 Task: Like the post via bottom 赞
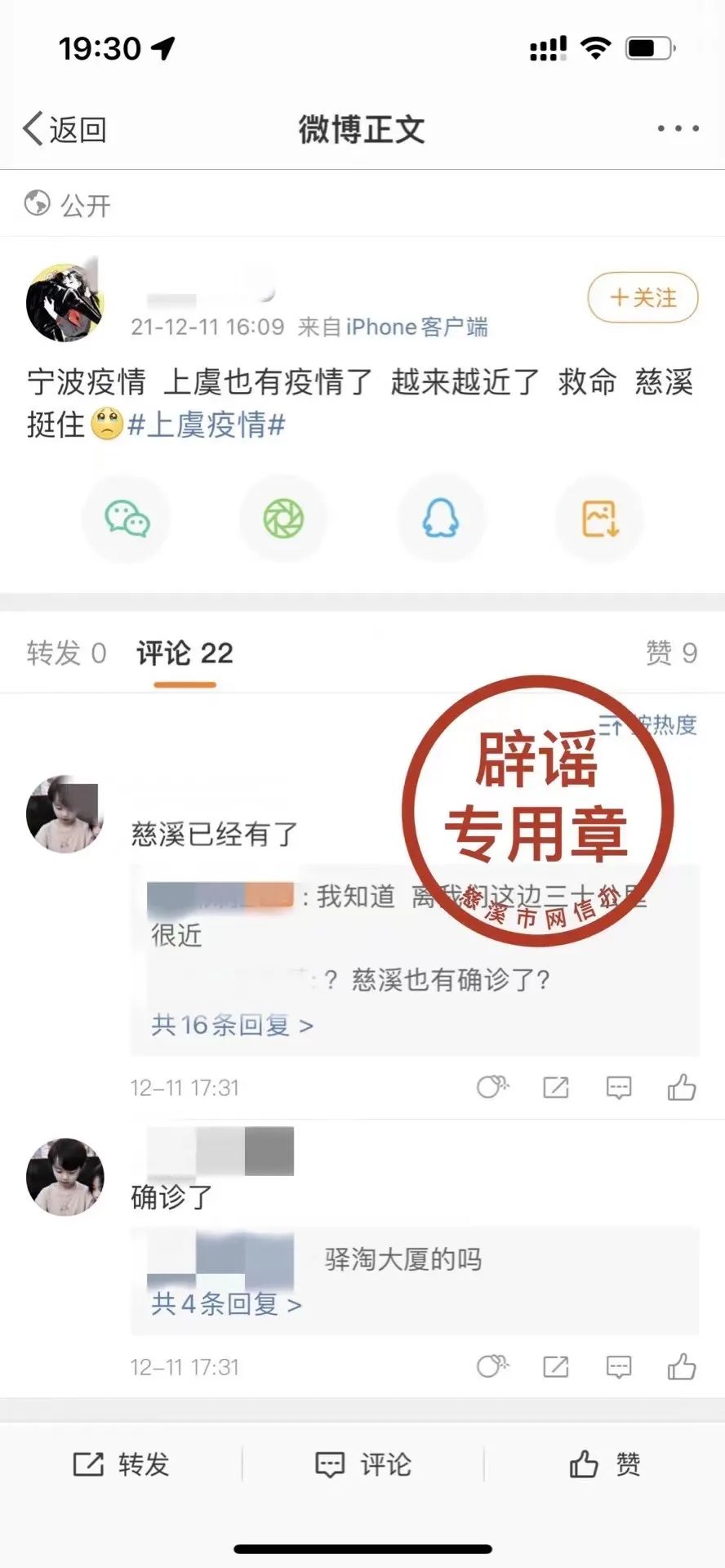(604, 1464)
